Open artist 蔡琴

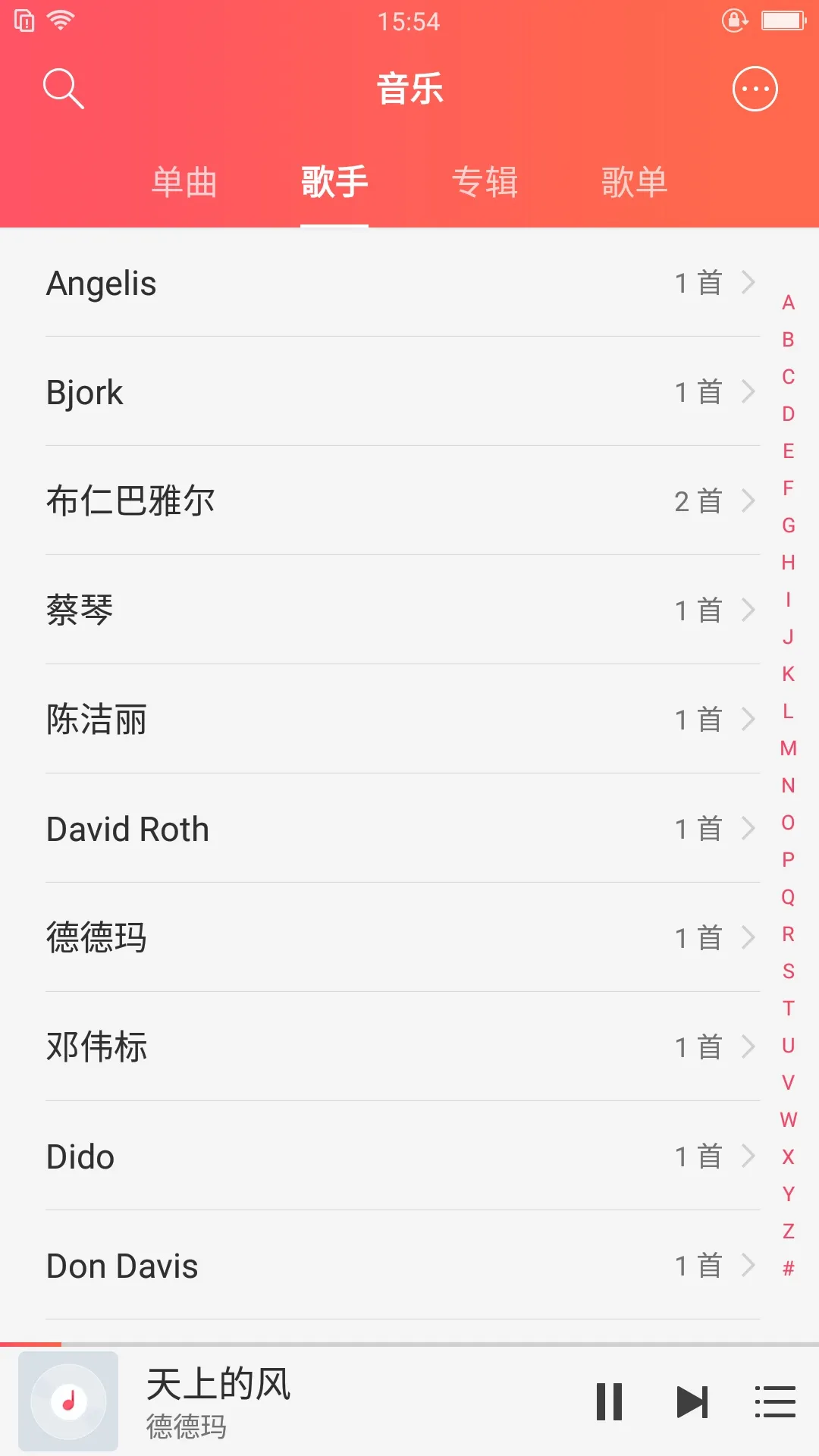click(403, 610)
